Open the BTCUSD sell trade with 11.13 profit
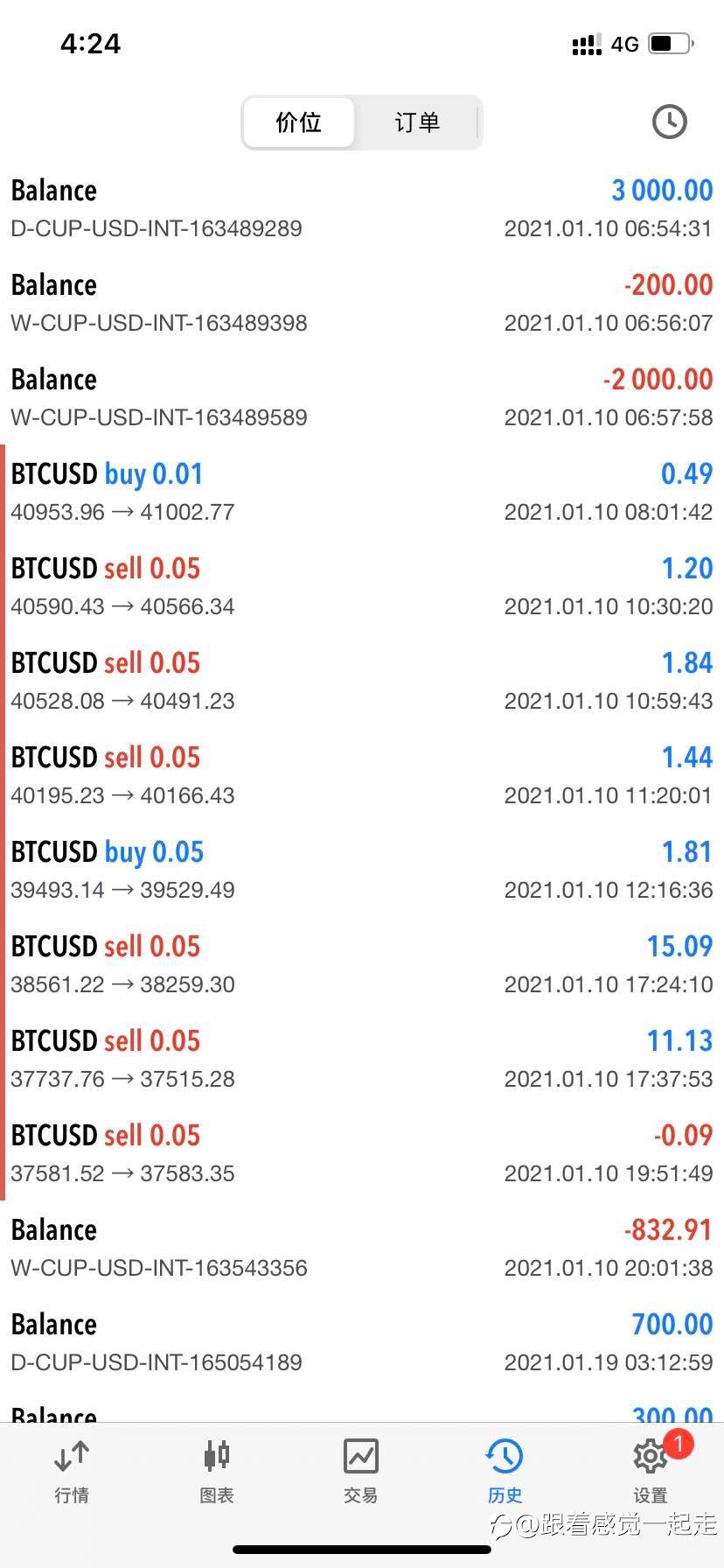 (362, 1059)
